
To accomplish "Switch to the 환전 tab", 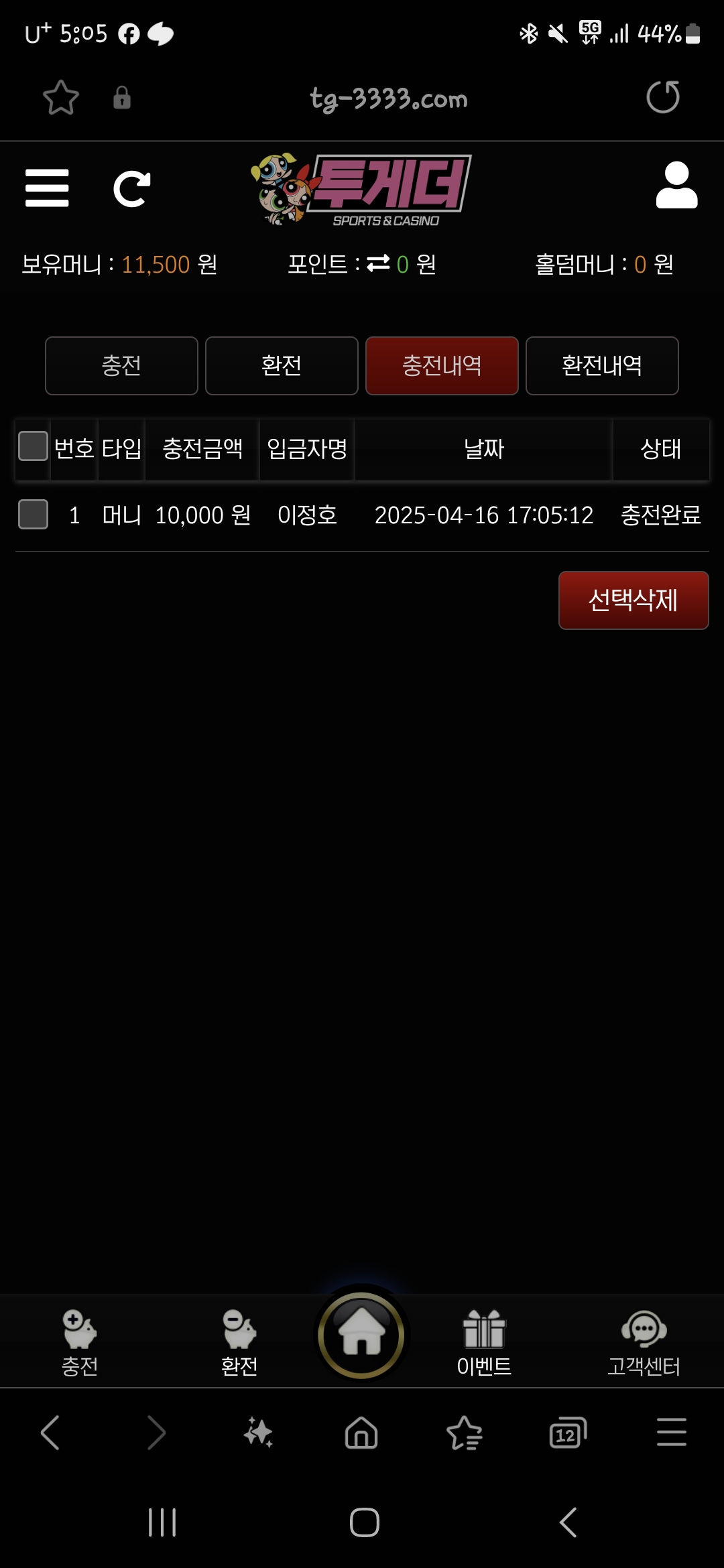I will 282,366.
